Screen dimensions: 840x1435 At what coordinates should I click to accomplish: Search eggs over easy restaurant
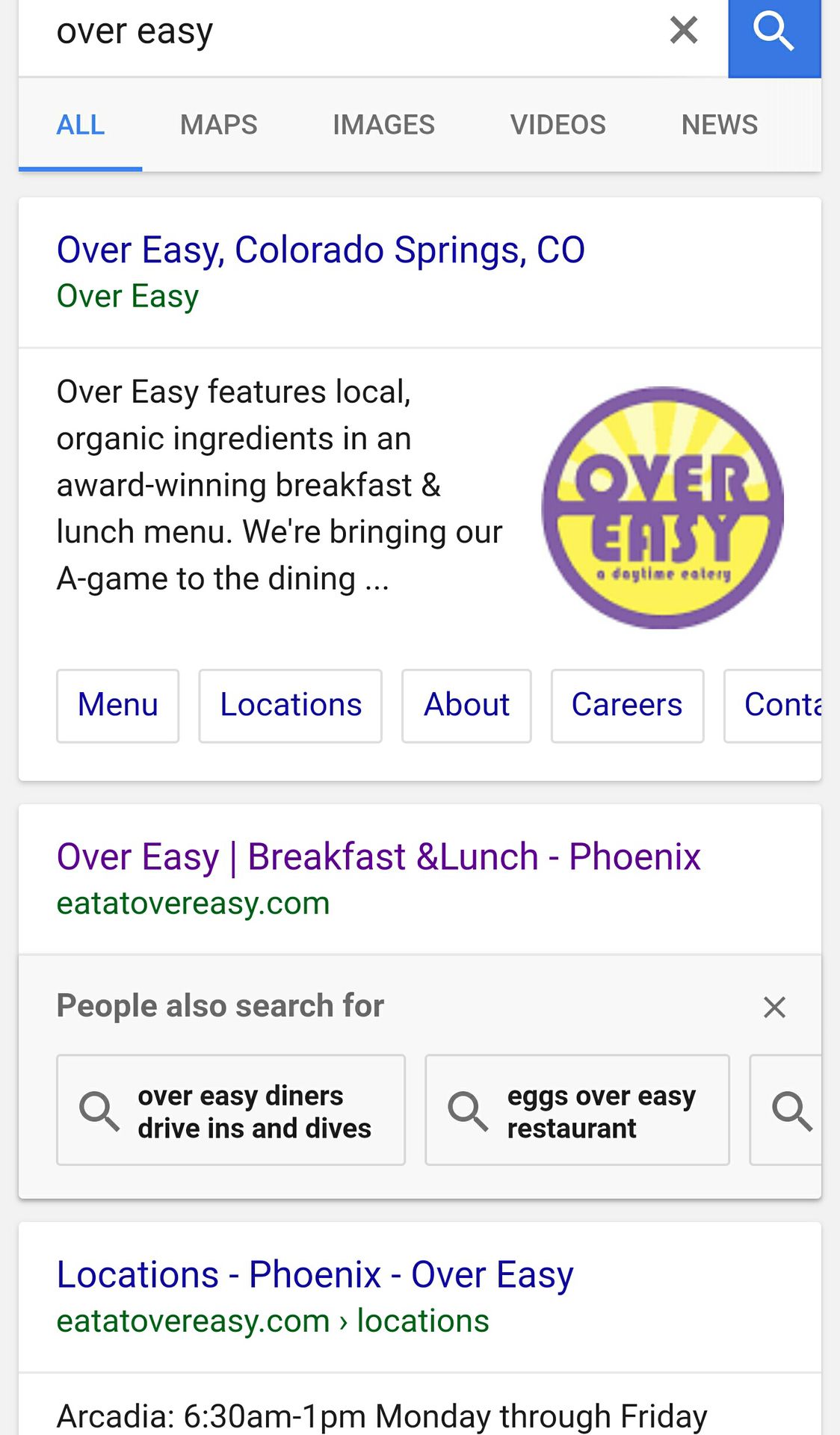578,1110
